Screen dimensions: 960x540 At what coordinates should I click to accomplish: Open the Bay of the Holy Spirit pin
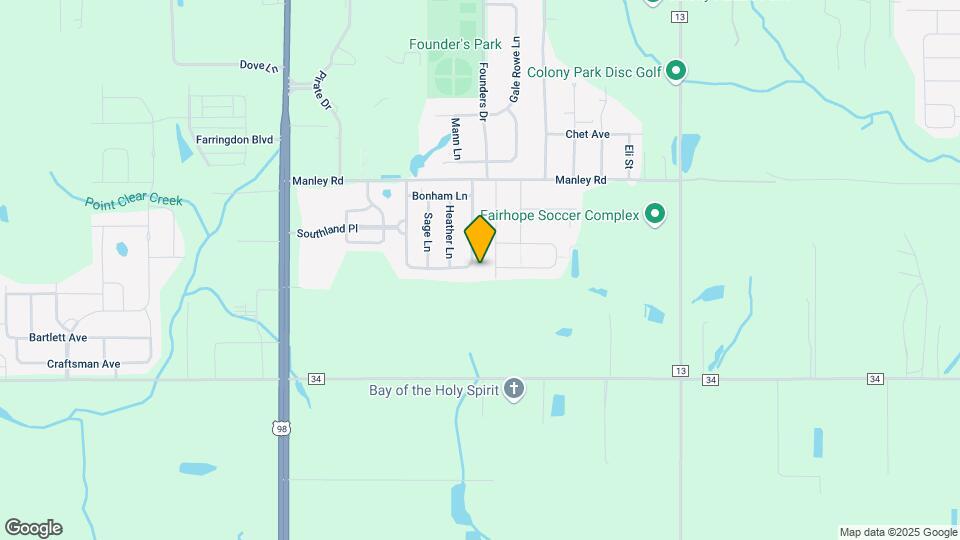(x=514, y=389)
